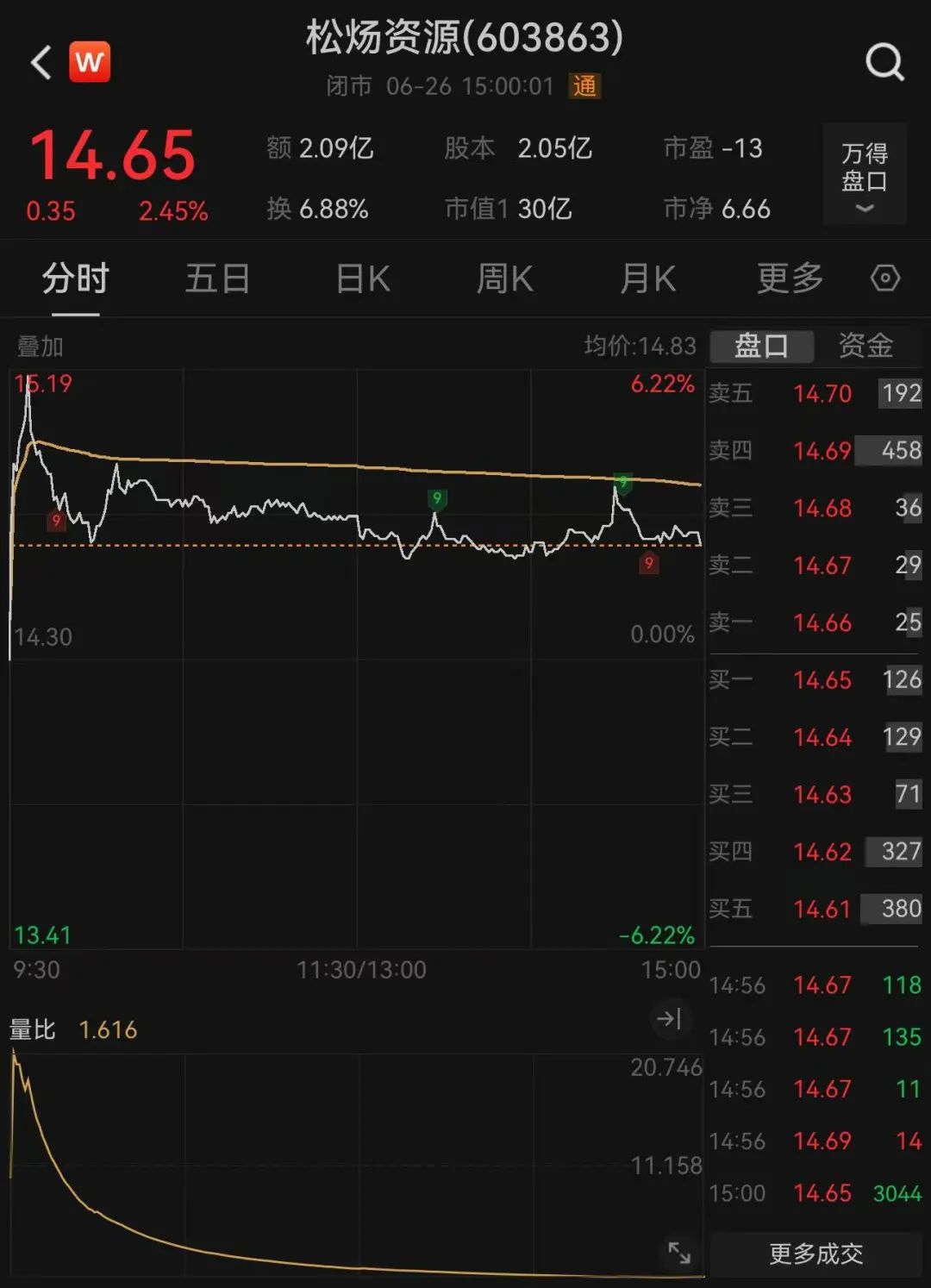This screenshot has width=931, height=1288.
Task: Go back using the back arrow
Action: 41,62
